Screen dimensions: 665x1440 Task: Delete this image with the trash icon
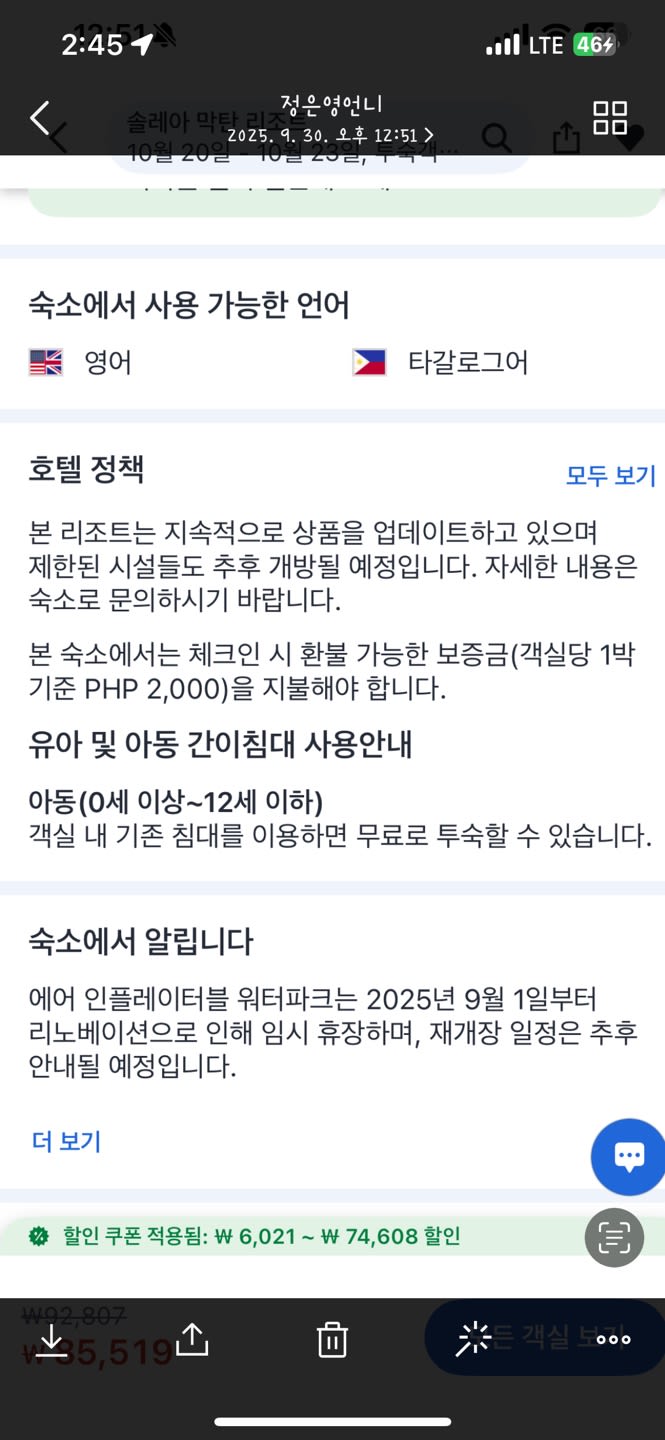point(332,1339)
